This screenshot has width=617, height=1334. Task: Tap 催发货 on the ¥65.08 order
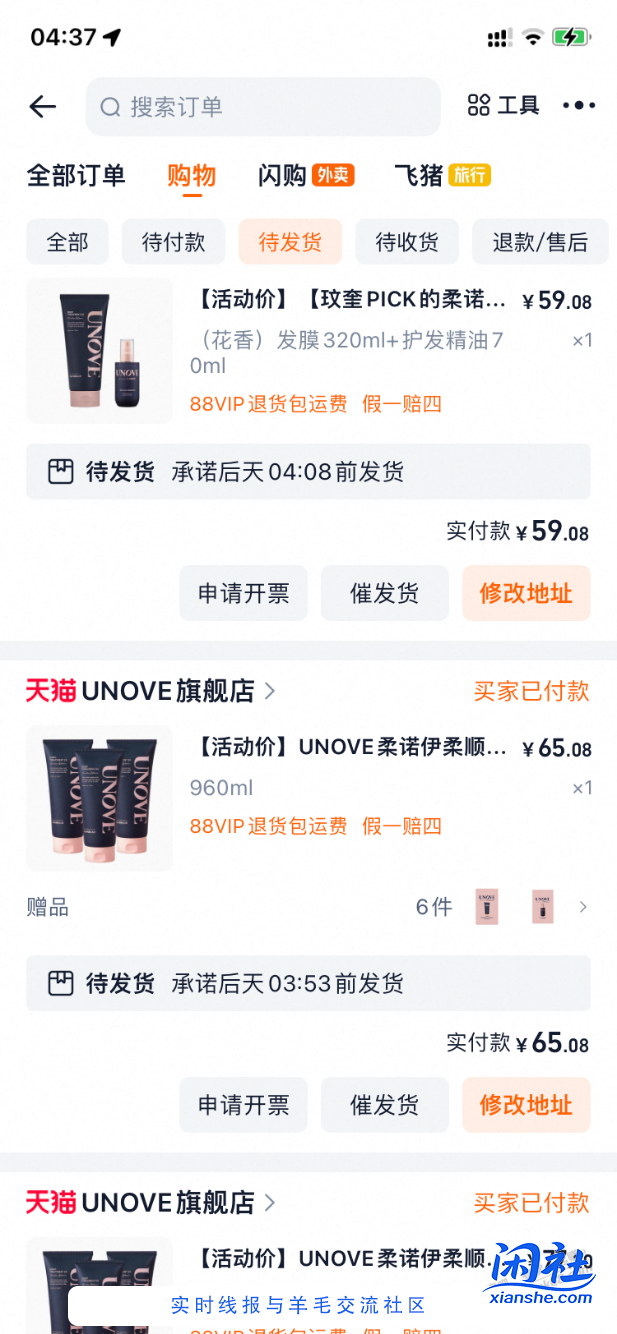click(384, 1105)
